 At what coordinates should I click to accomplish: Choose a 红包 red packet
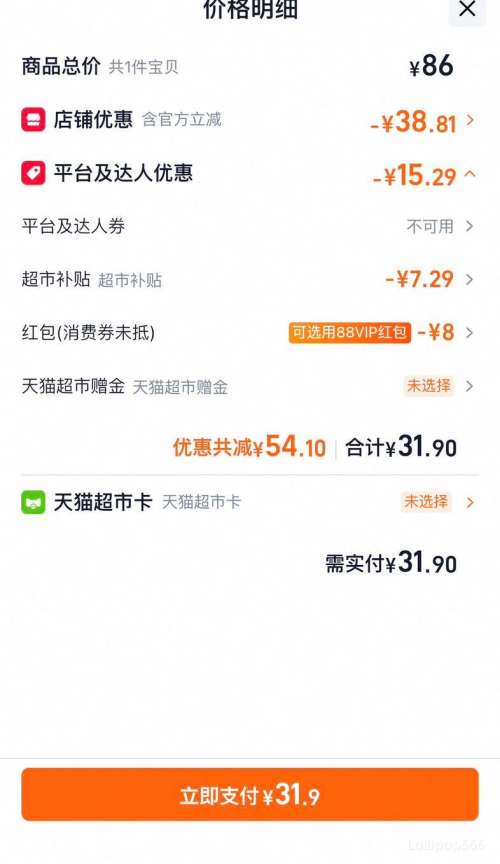[x=250, y=333]
